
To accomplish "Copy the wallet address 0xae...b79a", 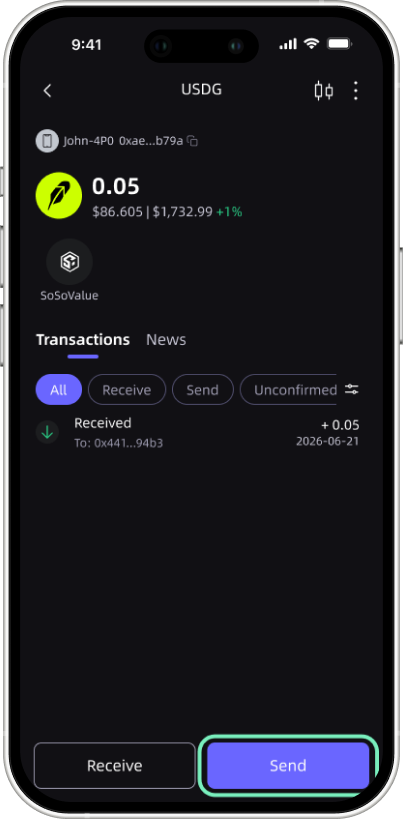I will click(x=193, y=141).
